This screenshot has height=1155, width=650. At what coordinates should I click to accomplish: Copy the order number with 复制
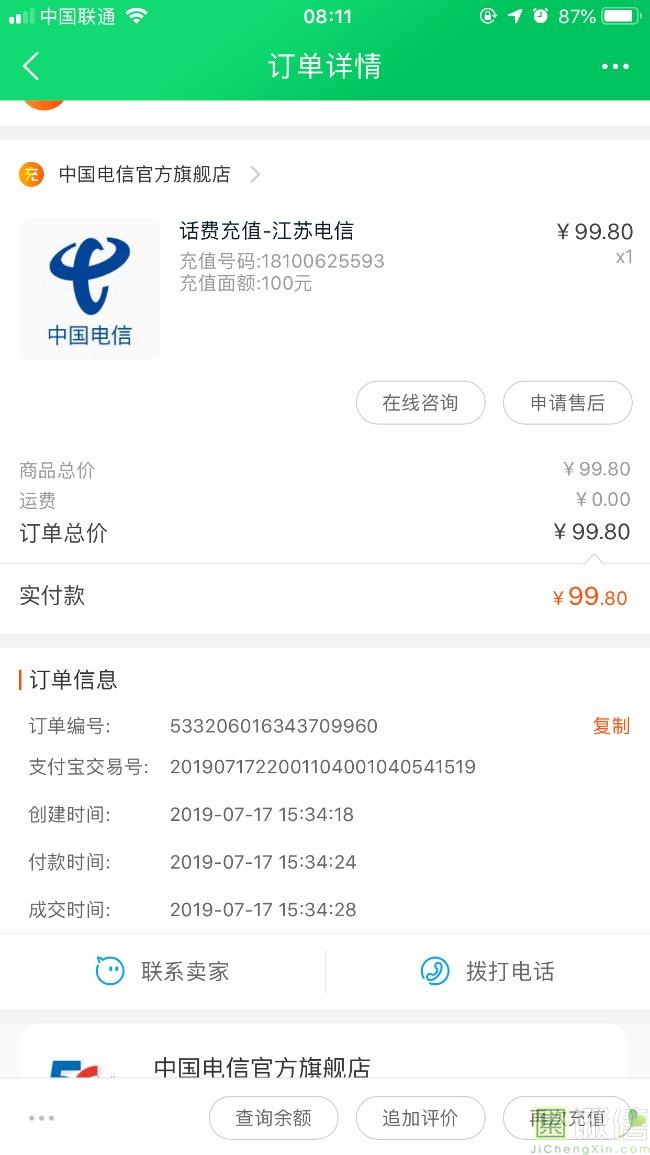click(x=611, y=726)
